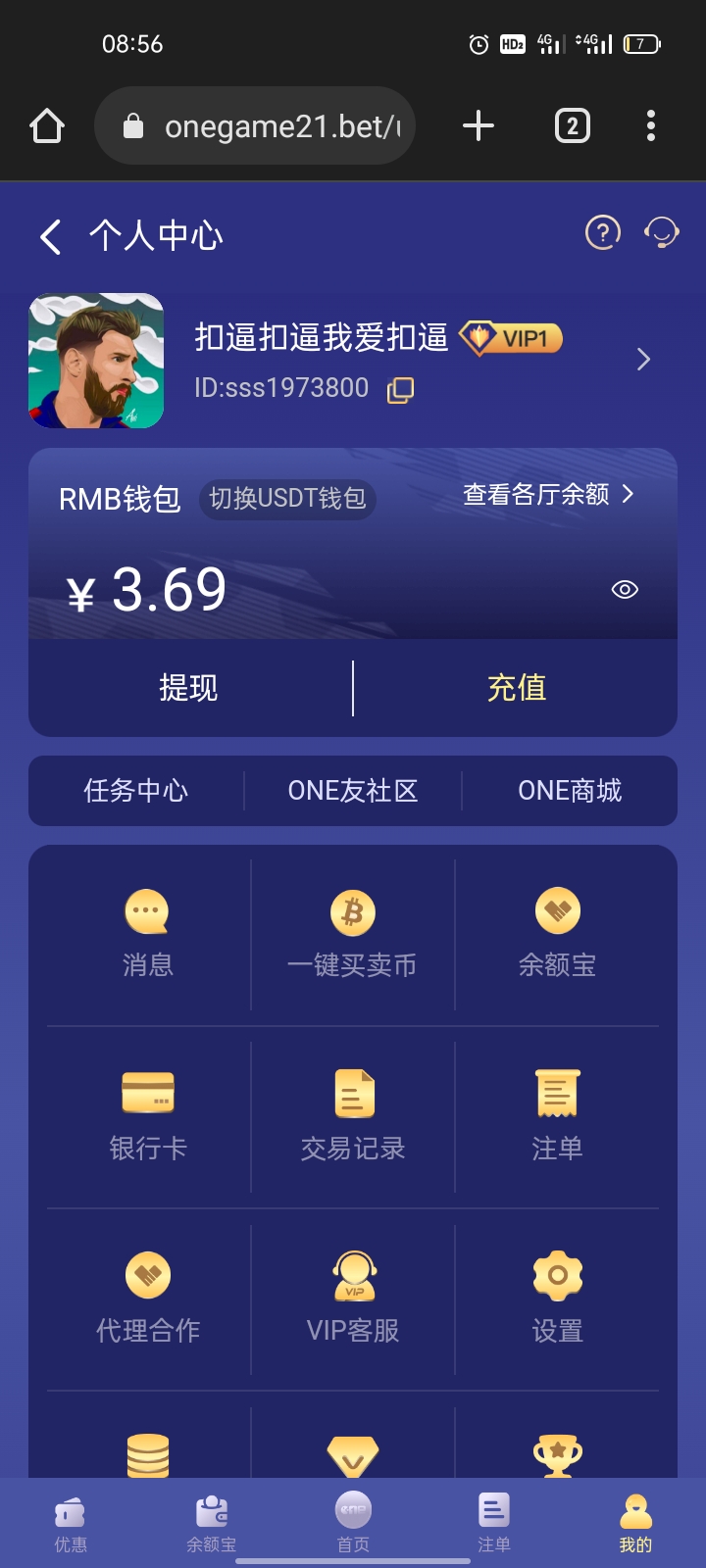706x1568 pixels.
Task: Open ONE友社区
Action: 353,791
